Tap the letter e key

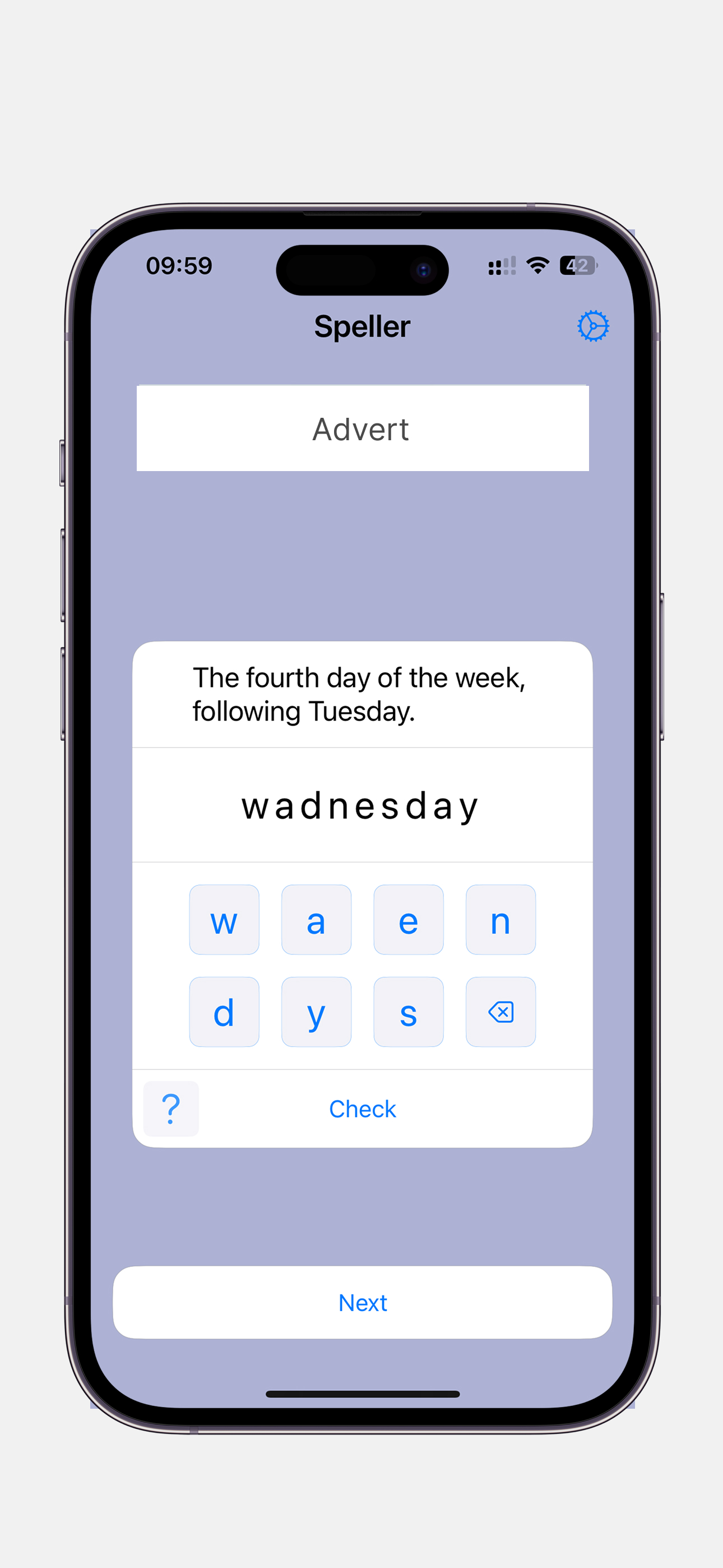point(409,920)
